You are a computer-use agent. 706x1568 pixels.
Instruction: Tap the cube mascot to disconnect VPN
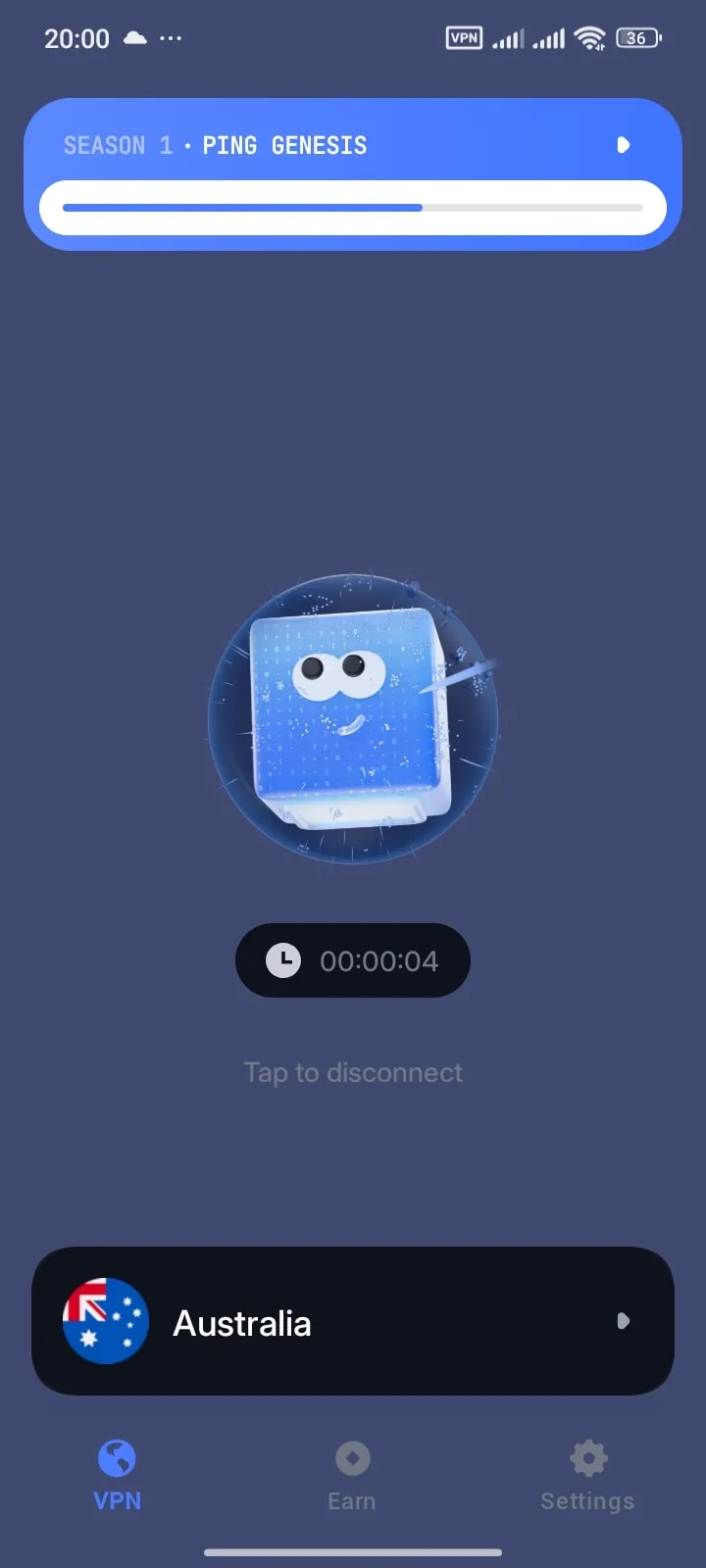353,718
